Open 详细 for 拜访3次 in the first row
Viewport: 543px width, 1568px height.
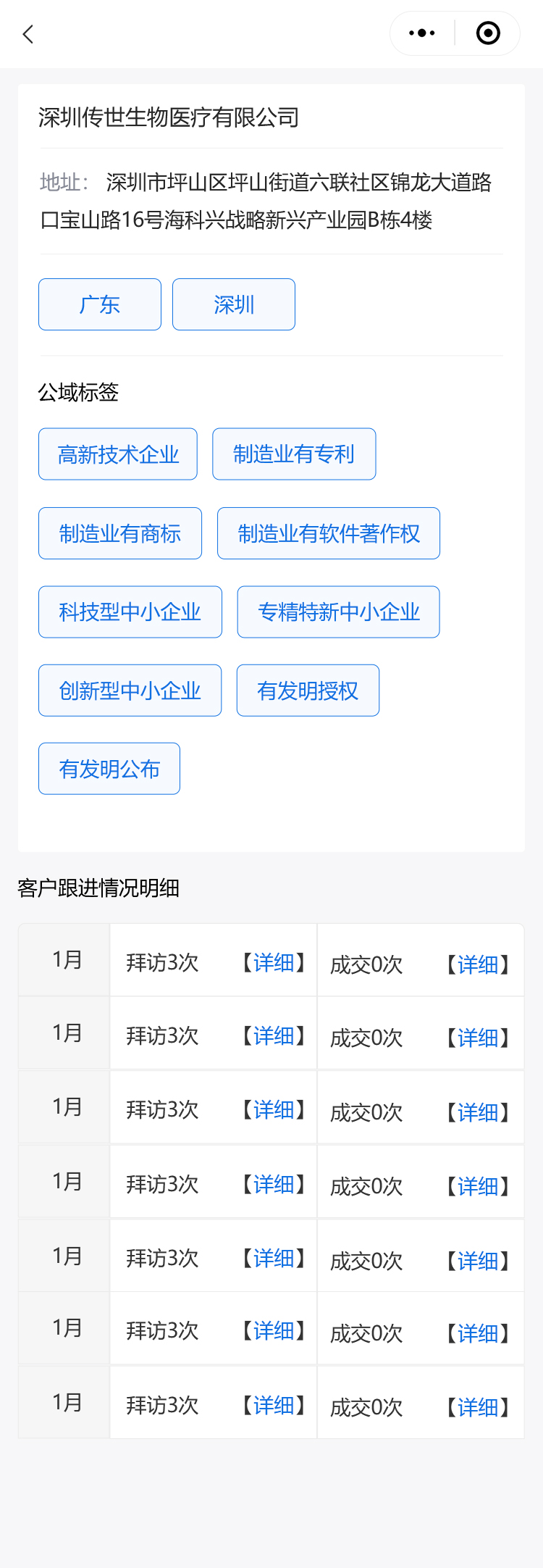pyautogui.click(x=274, y=962)
